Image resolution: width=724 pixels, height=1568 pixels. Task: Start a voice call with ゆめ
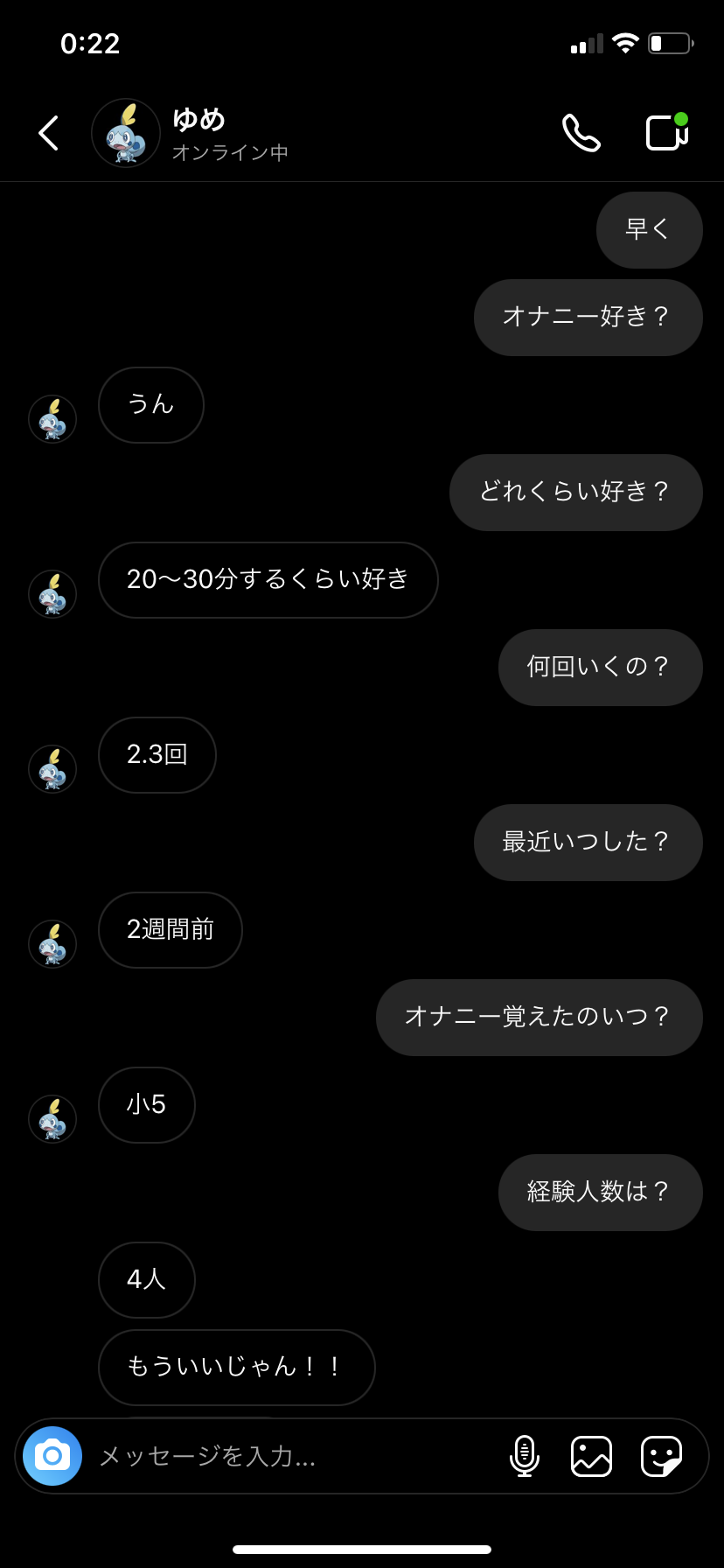click(581, 133)
